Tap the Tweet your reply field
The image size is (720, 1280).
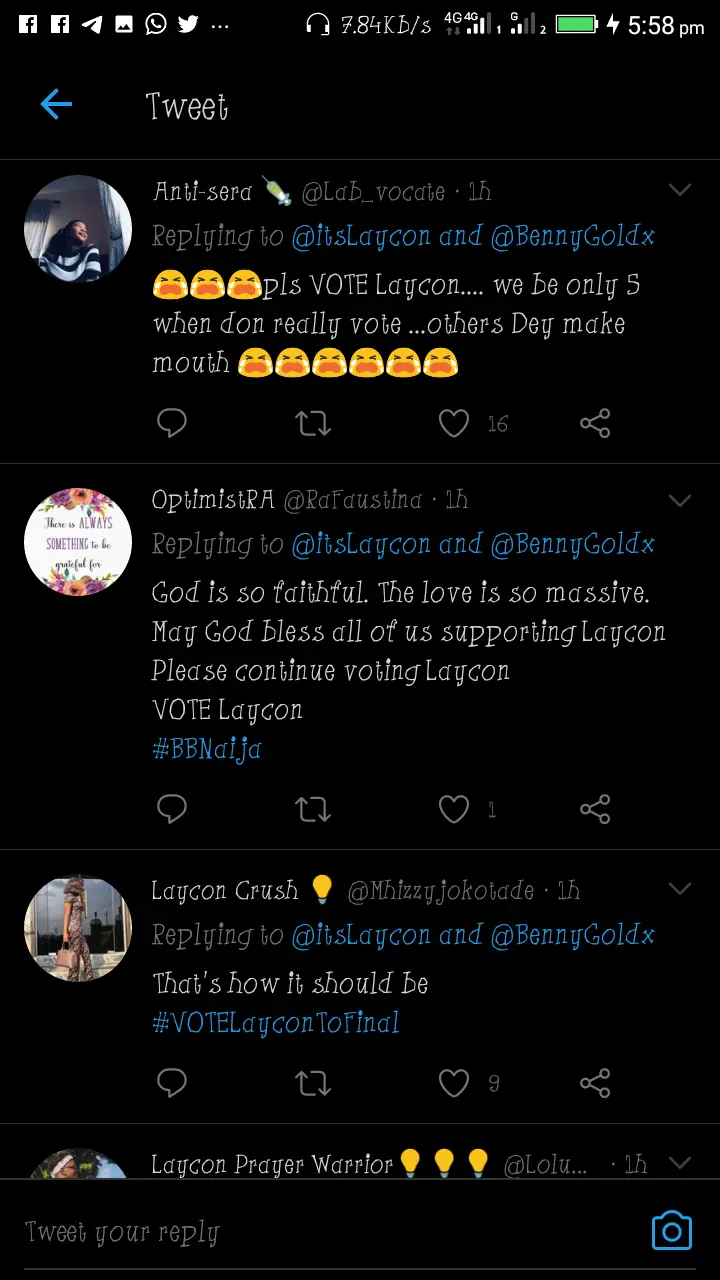click(x=300, y=1232)
